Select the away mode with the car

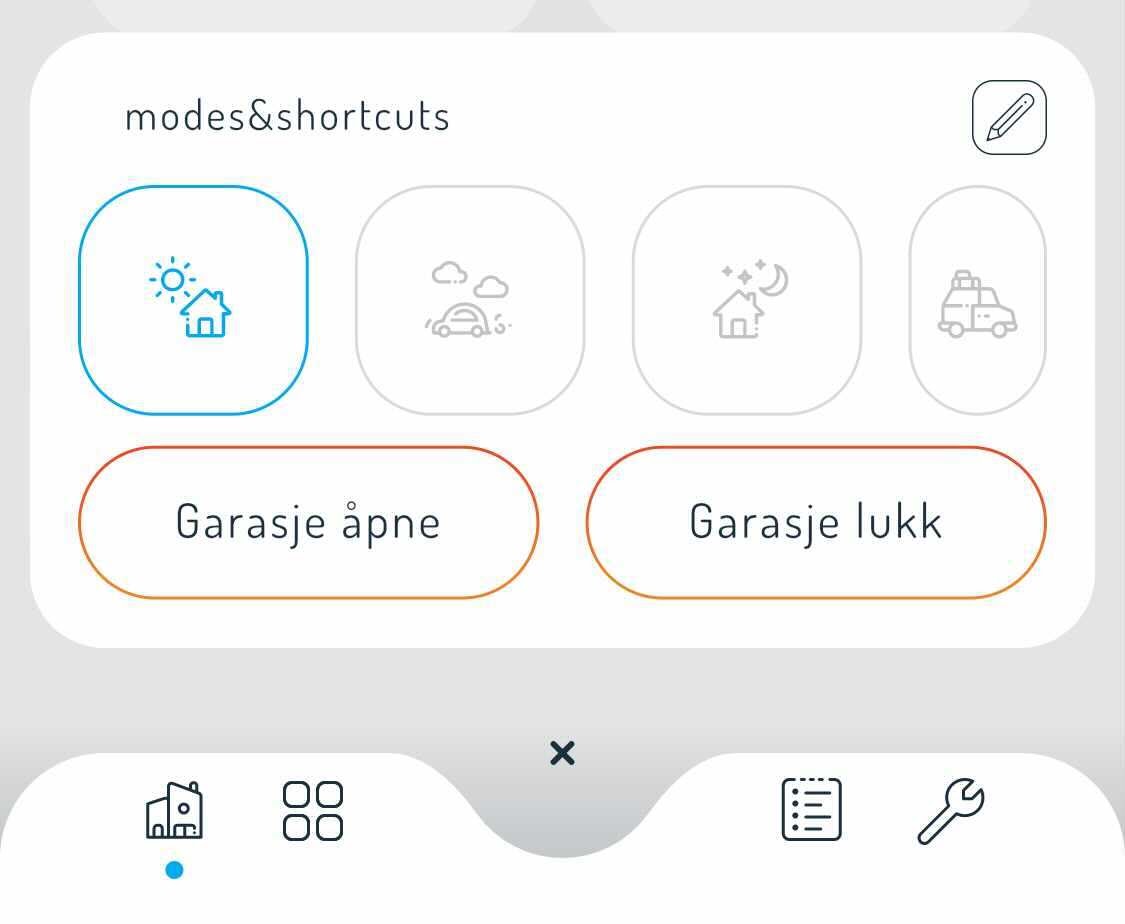click(470, 300)
